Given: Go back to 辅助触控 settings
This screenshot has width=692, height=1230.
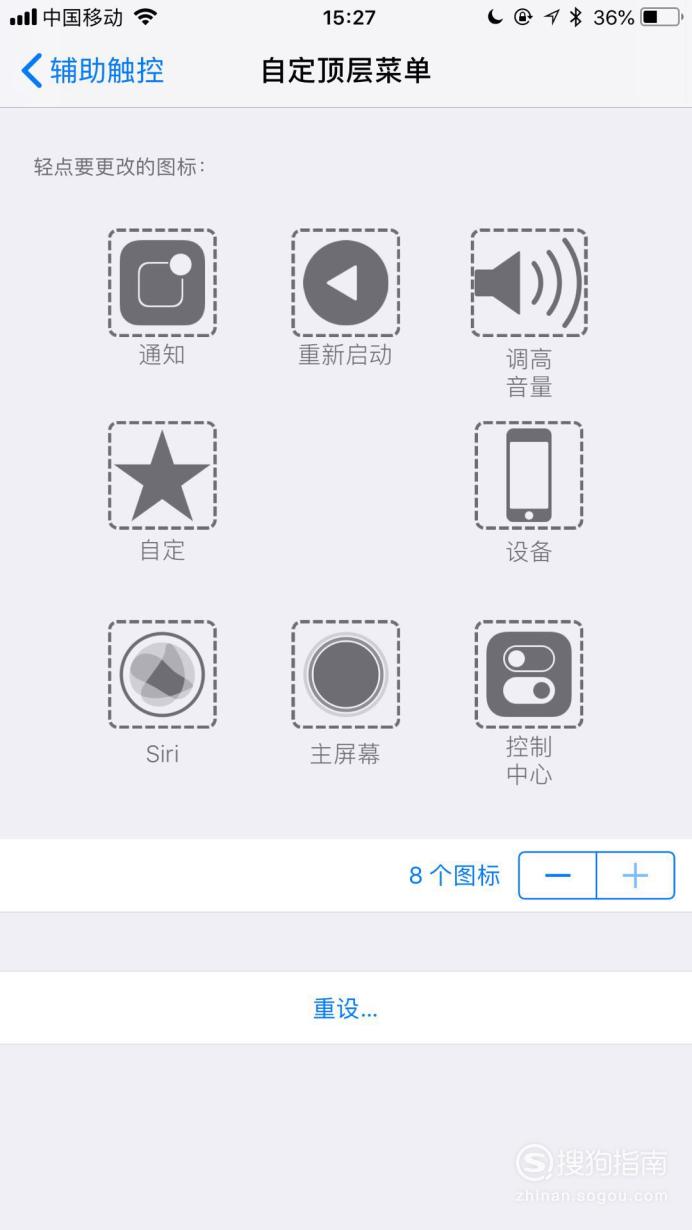Looking at the screenshot, I should tap(92, 71).
